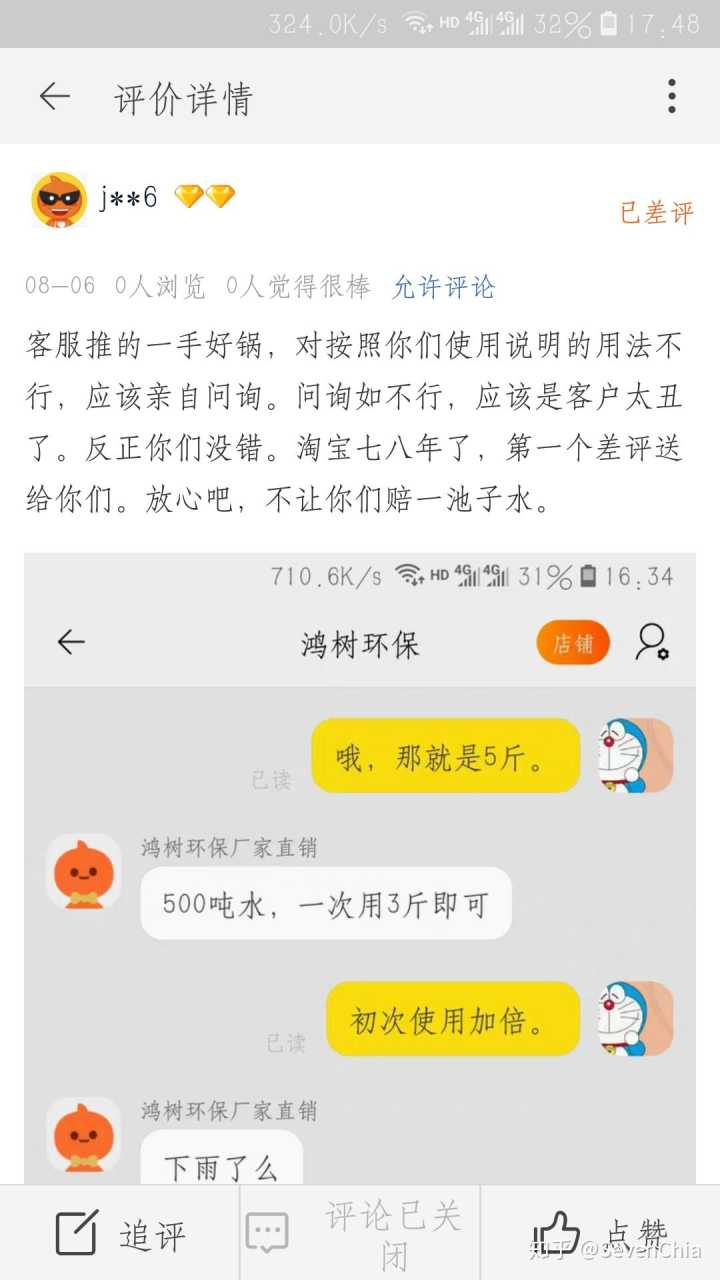
Task: Go back from 评价详情 page
Action: pyautogui.click(x=54, y=97)
